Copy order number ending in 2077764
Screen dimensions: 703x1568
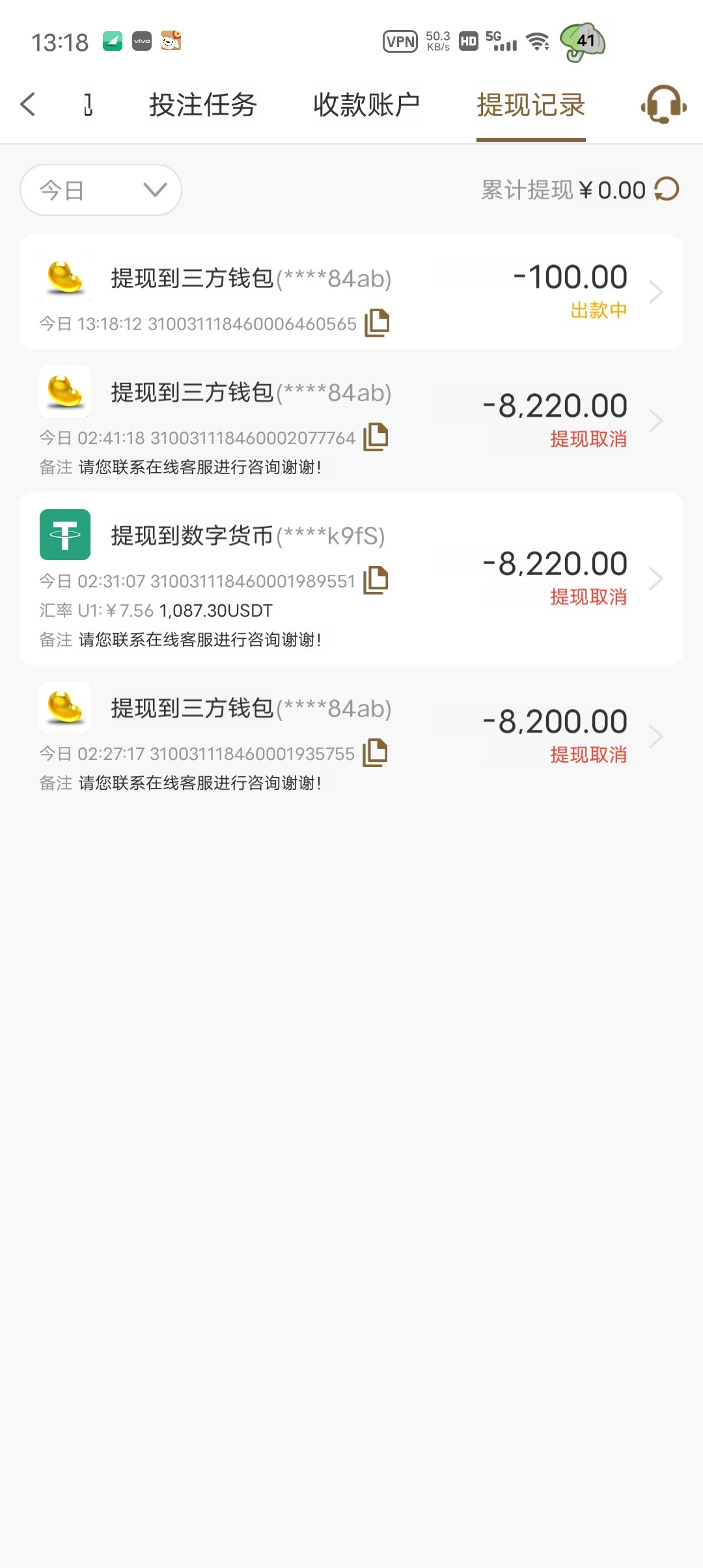tap(376, 437)
